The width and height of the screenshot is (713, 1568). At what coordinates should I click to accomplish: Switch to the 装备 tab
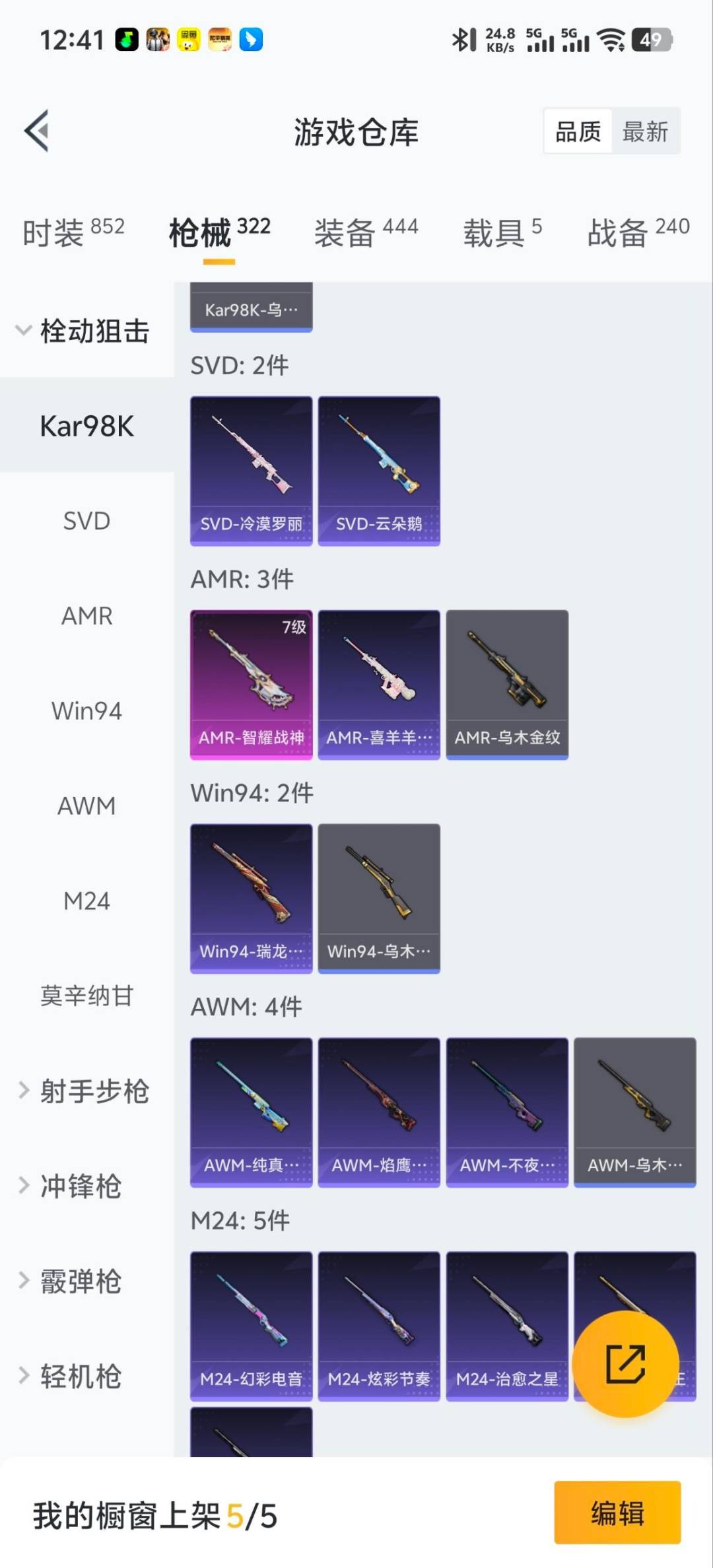coord(366,232)
